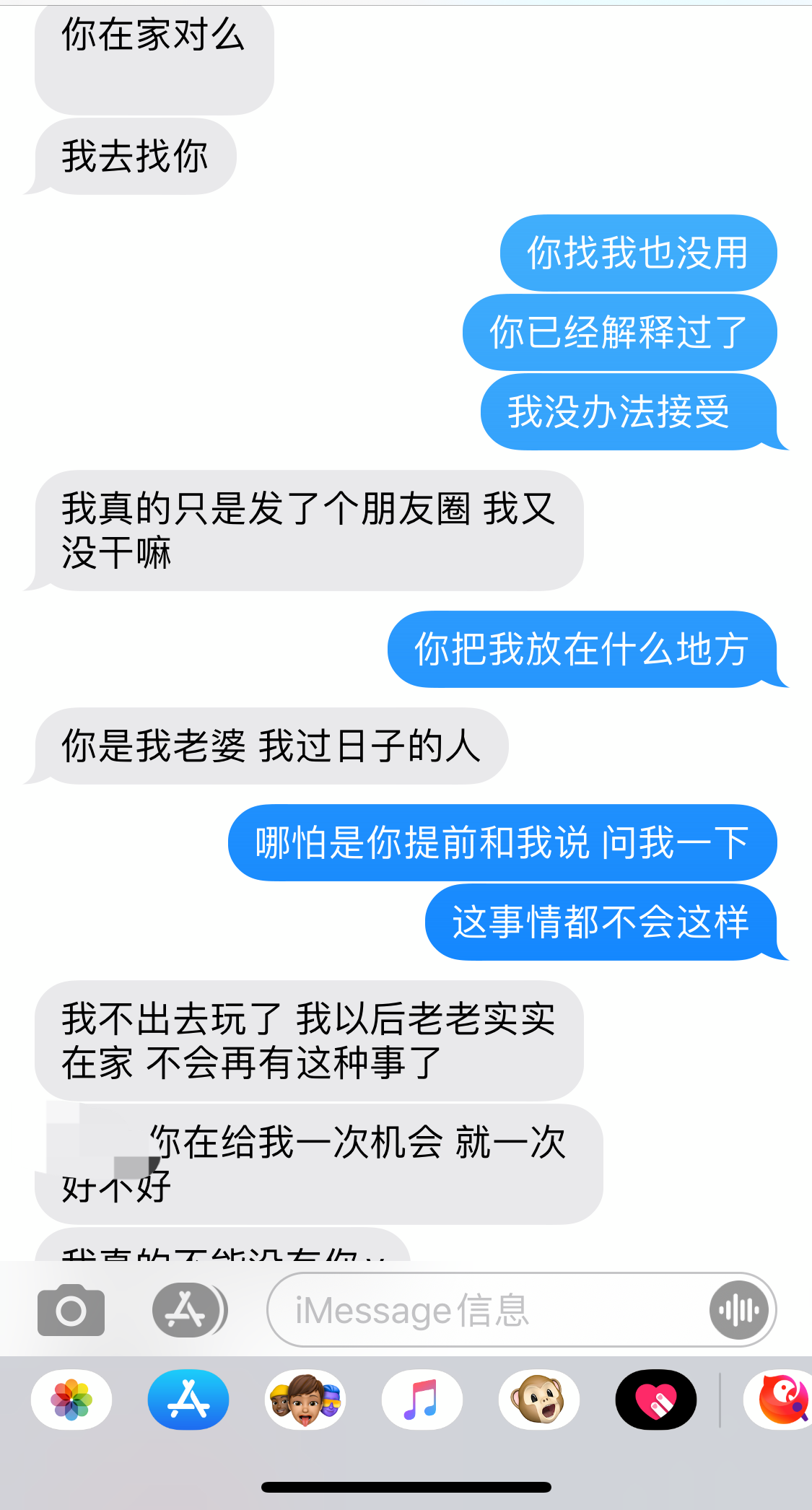Open the Music iMessage app
This screenshot has height=1510, width=812.
click(422, 1400)
